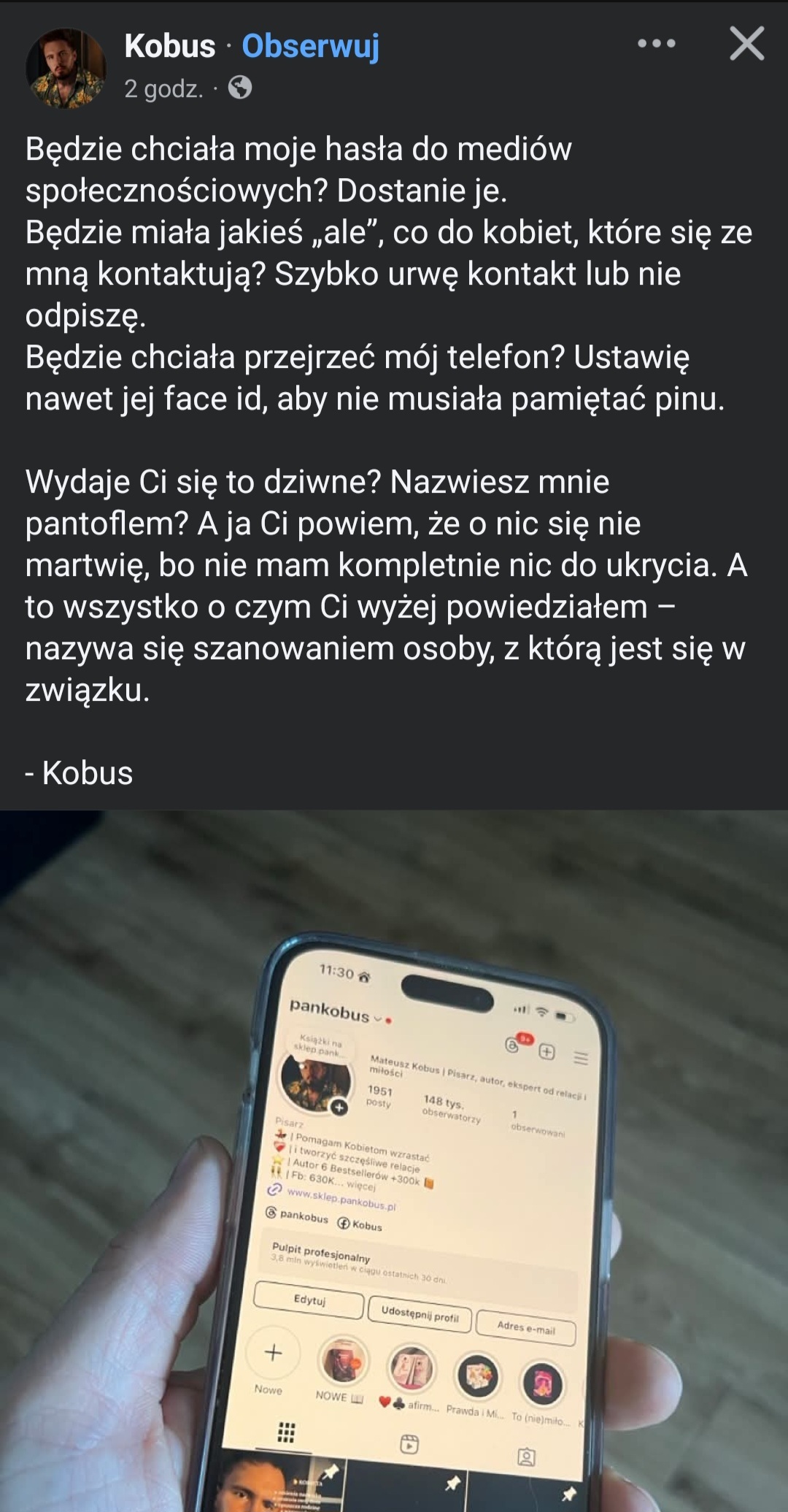Tap the Obserwuj follow link

pos(310,46)
